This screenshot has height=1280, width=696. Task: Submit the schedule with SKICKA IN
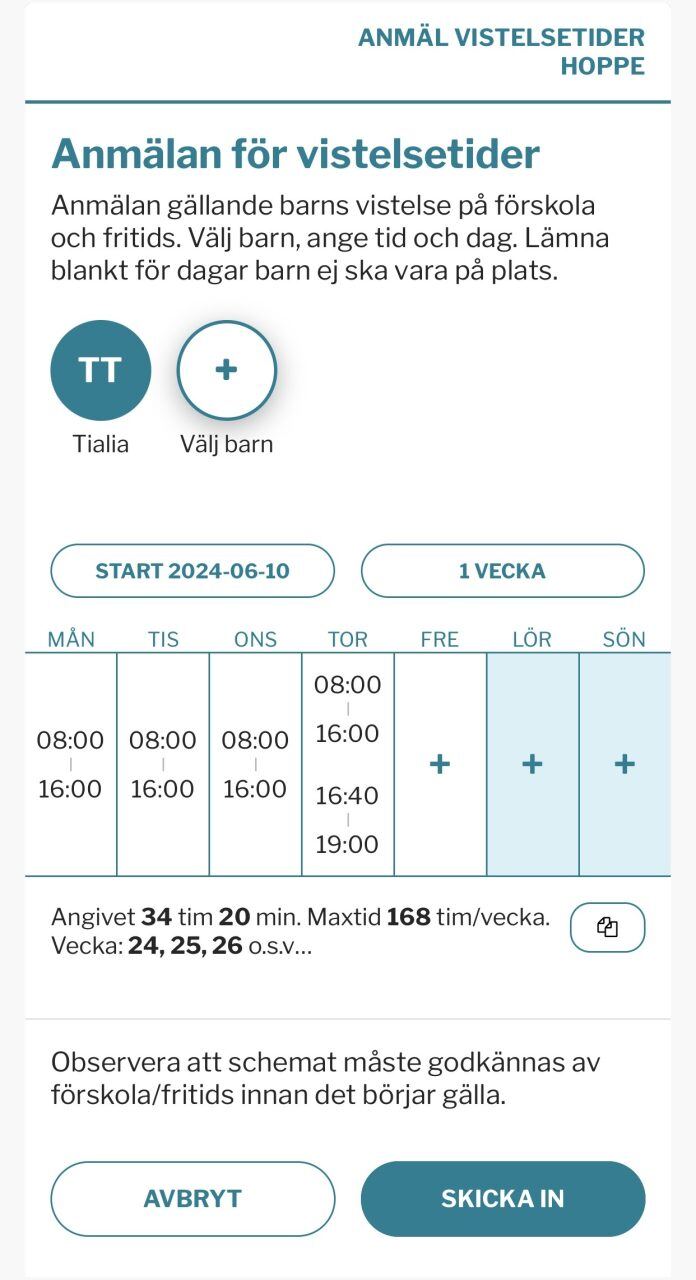point(502,1199)
